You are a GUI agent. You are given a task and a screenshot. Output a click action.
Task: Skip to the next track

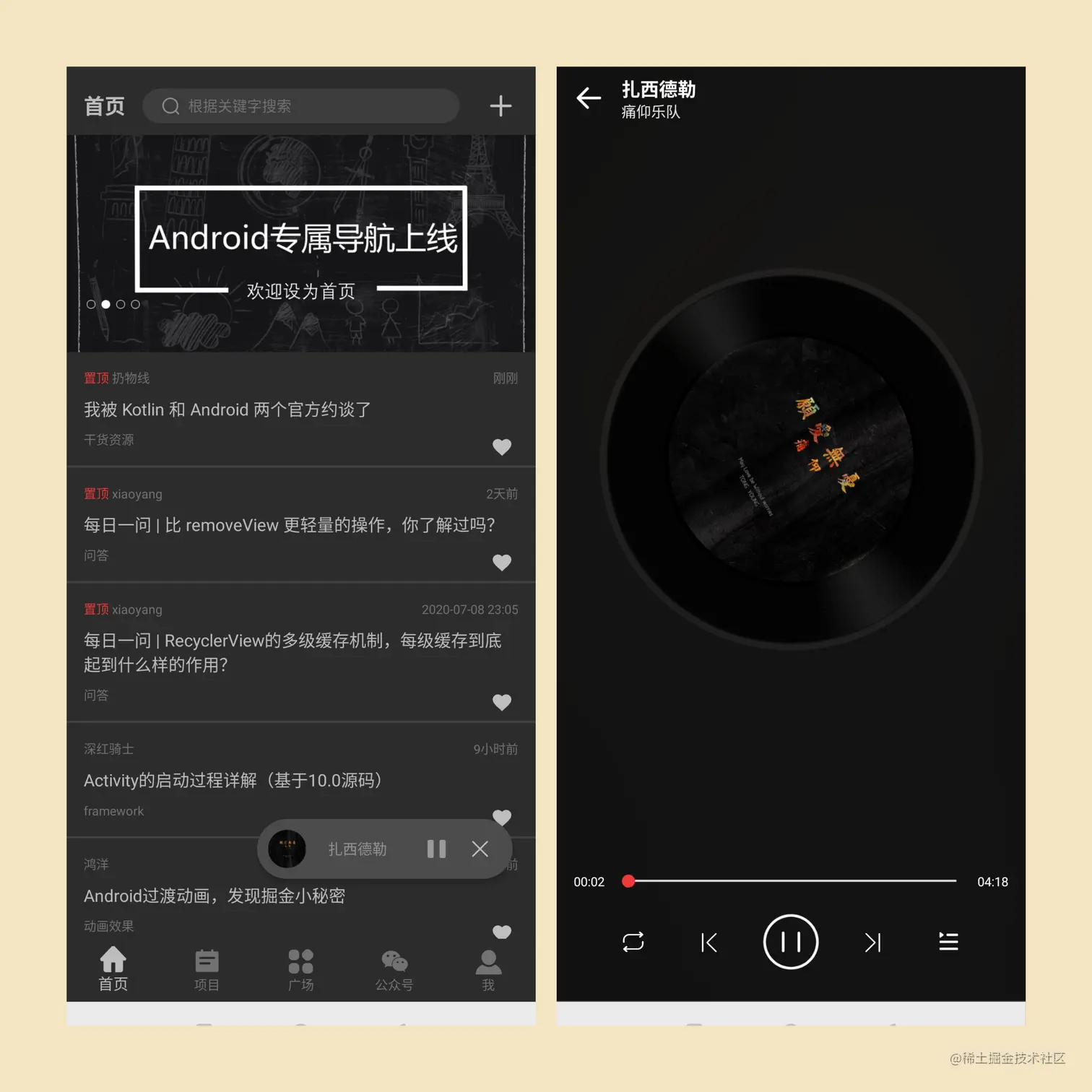pyautogui.click(x=872, y=942)
